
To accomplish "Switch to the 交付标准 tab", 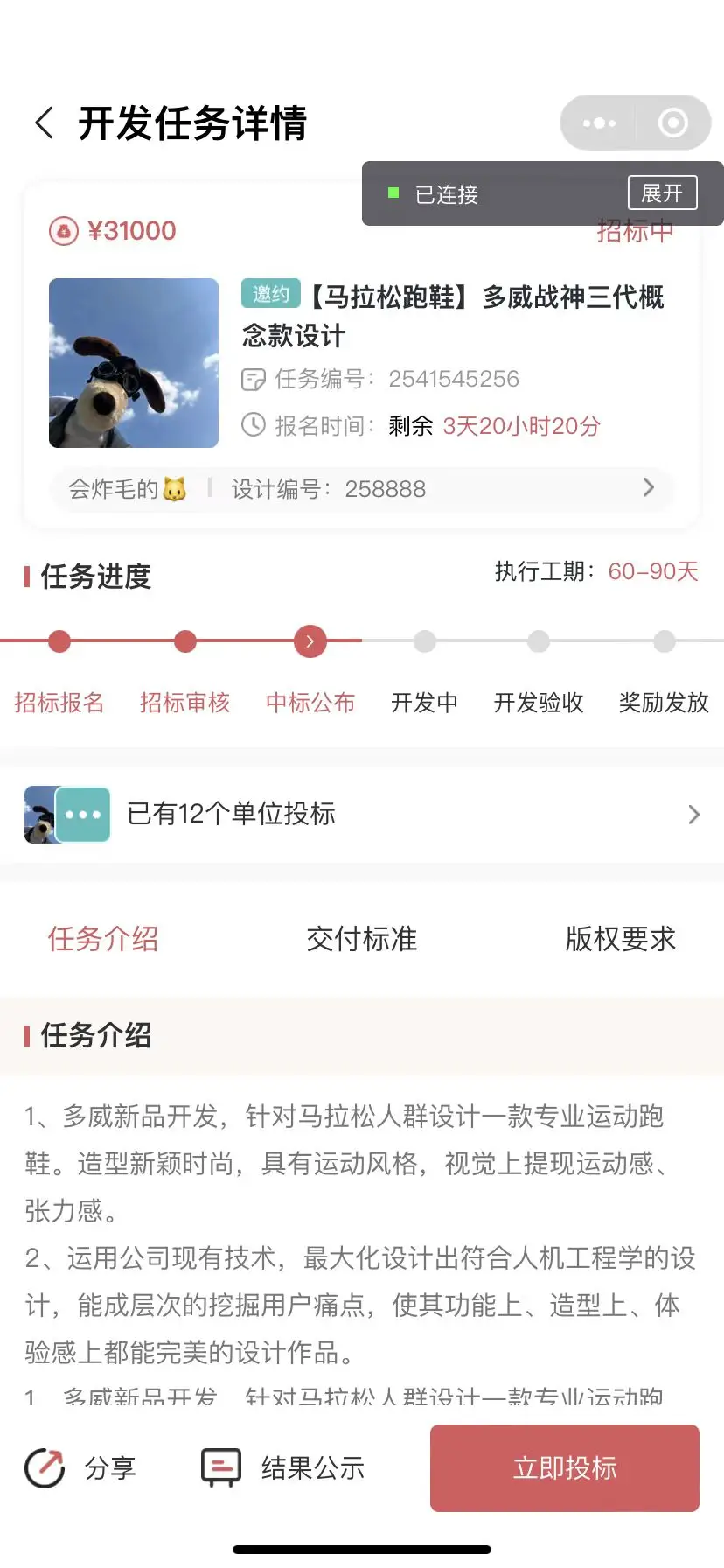I will pyautogui.click(x=361, y=939).
